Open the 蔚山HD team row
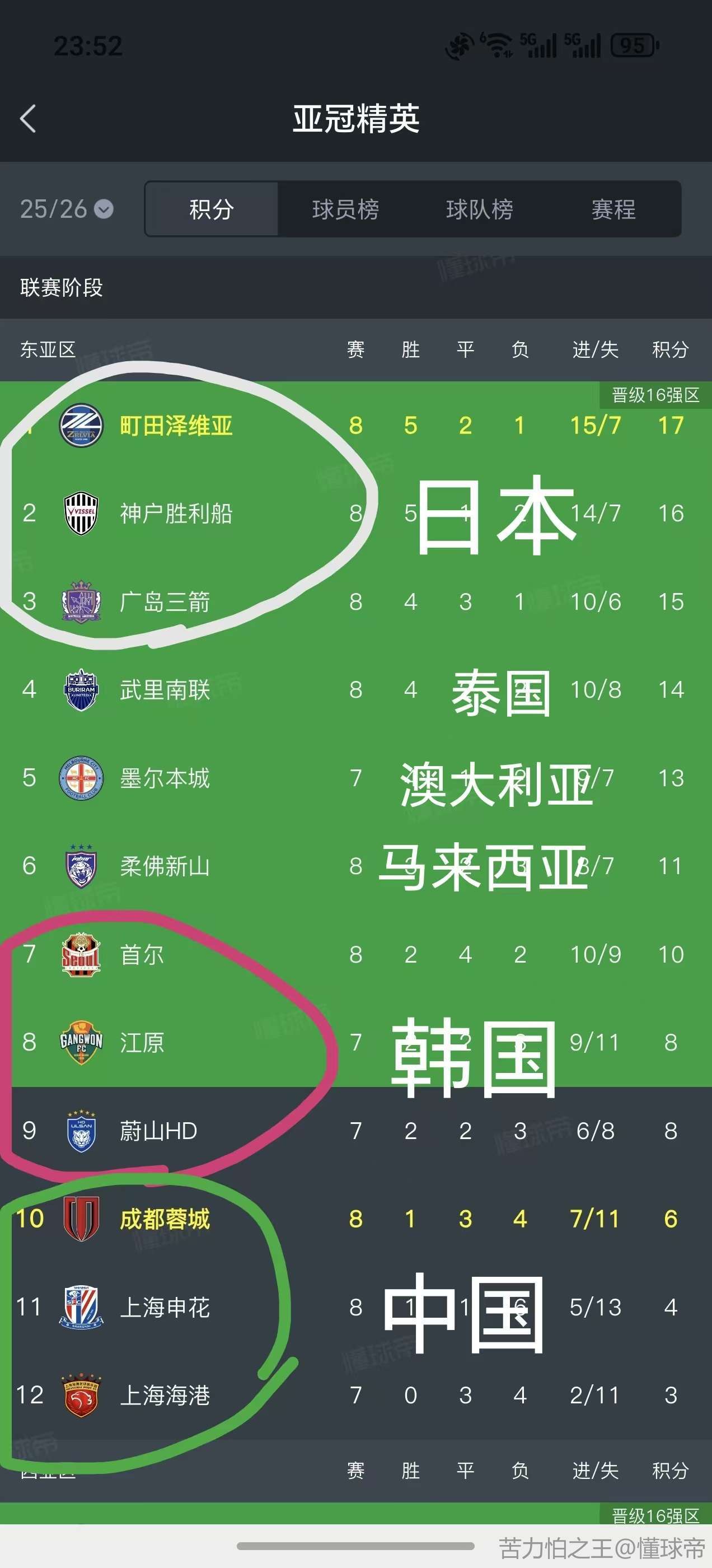Image resolution: width=712 pixels, height=1568 pixels. point(158,1130)
